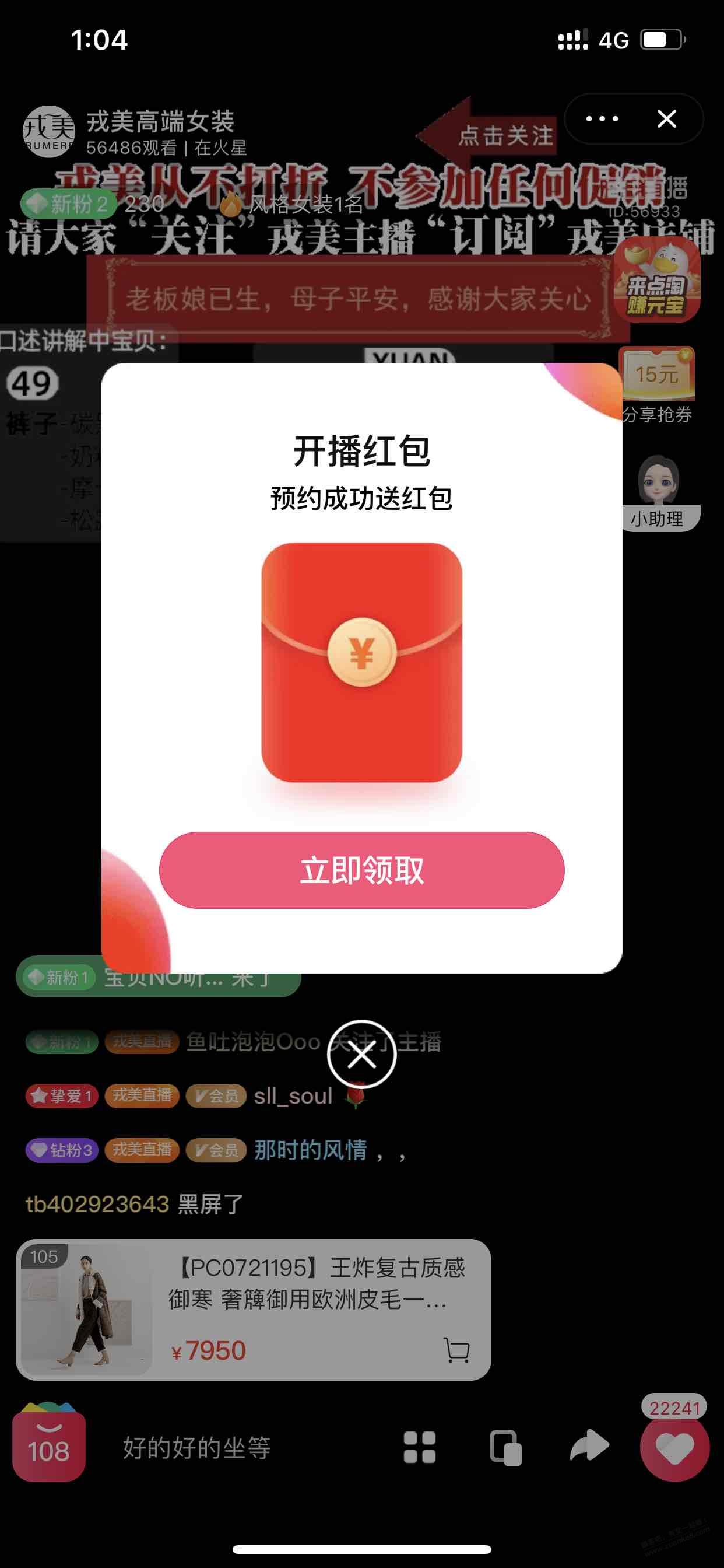
Task: Add the ¥7950 item to cart
Action: pyautogui.click(x=456, y=1350)
